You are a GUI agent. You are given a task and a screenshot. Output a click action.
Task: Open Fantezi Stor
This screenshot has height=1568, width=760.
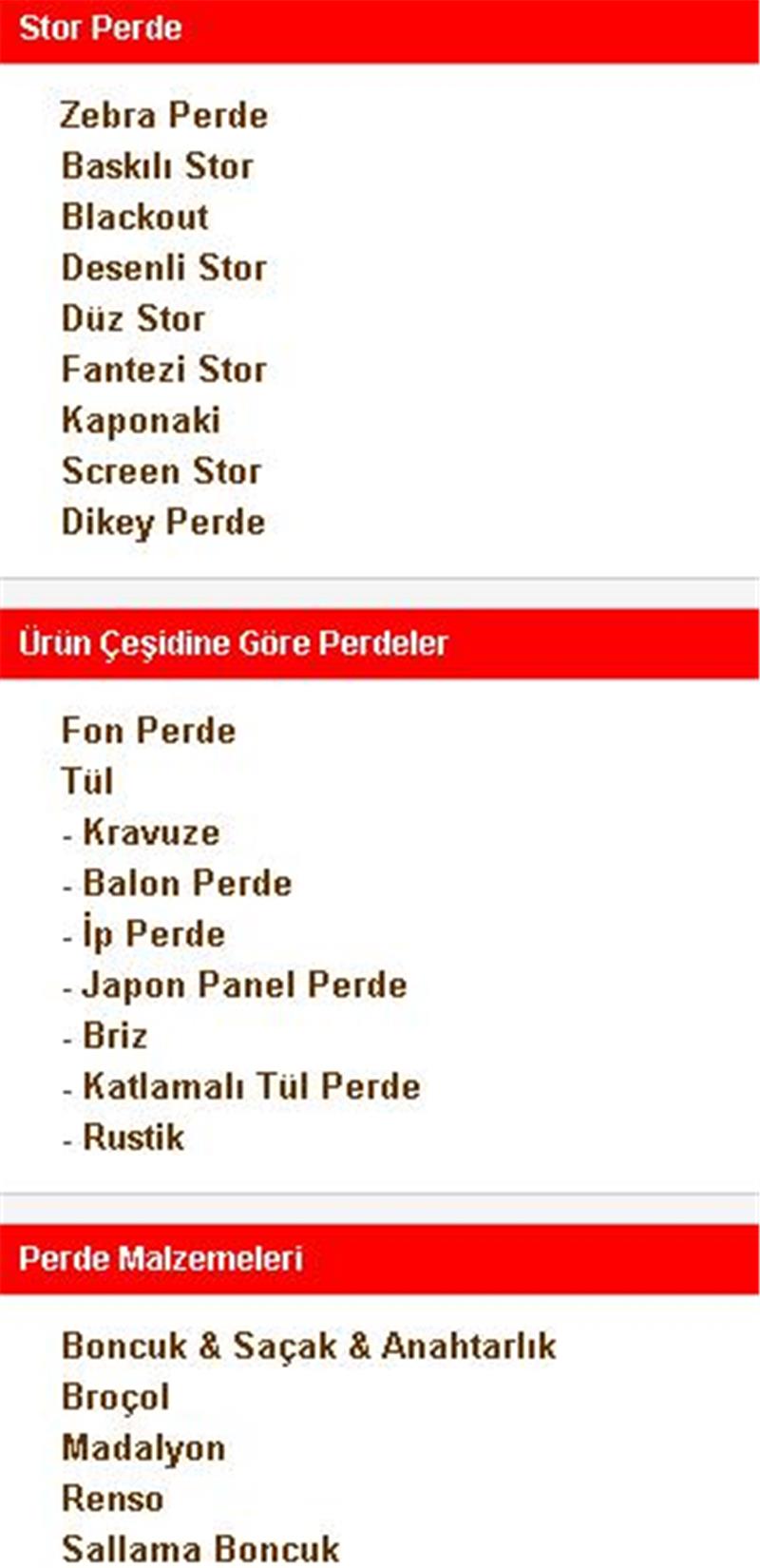[163, 370]
